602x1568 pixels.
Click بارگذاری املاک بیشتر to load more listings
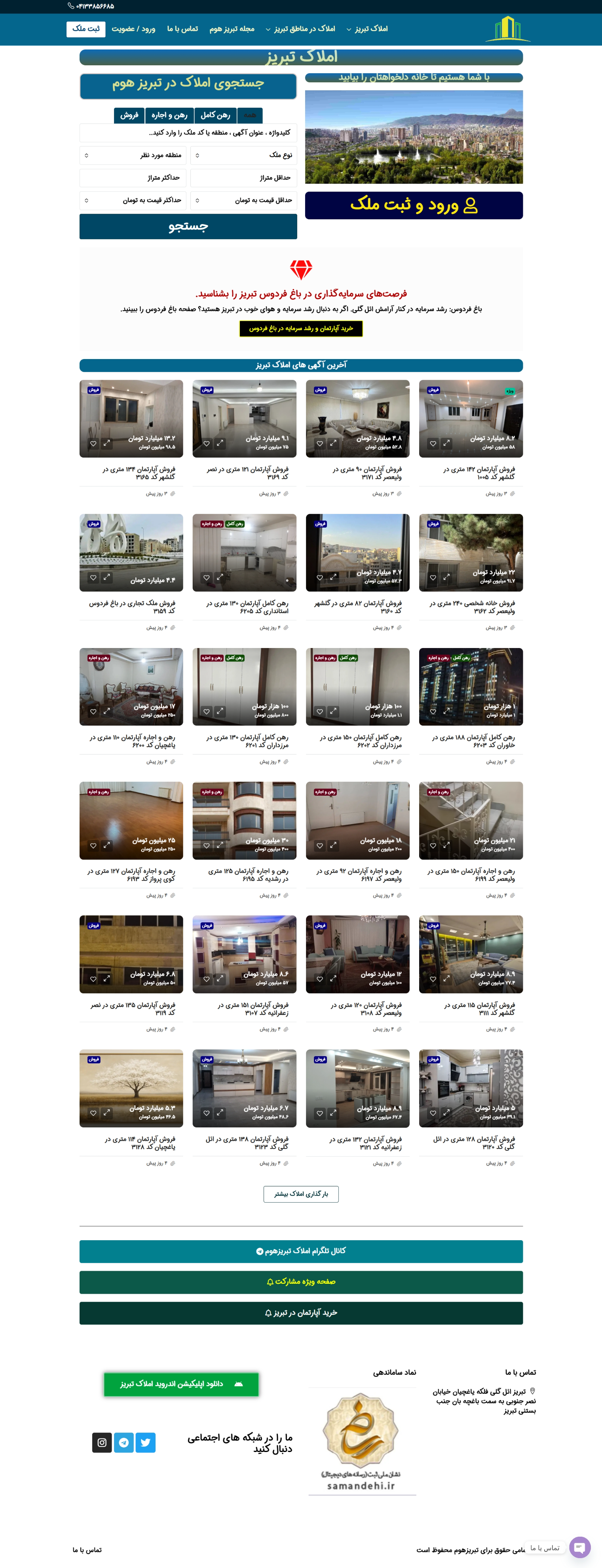pyautogui.click(x=301, y=1194)
